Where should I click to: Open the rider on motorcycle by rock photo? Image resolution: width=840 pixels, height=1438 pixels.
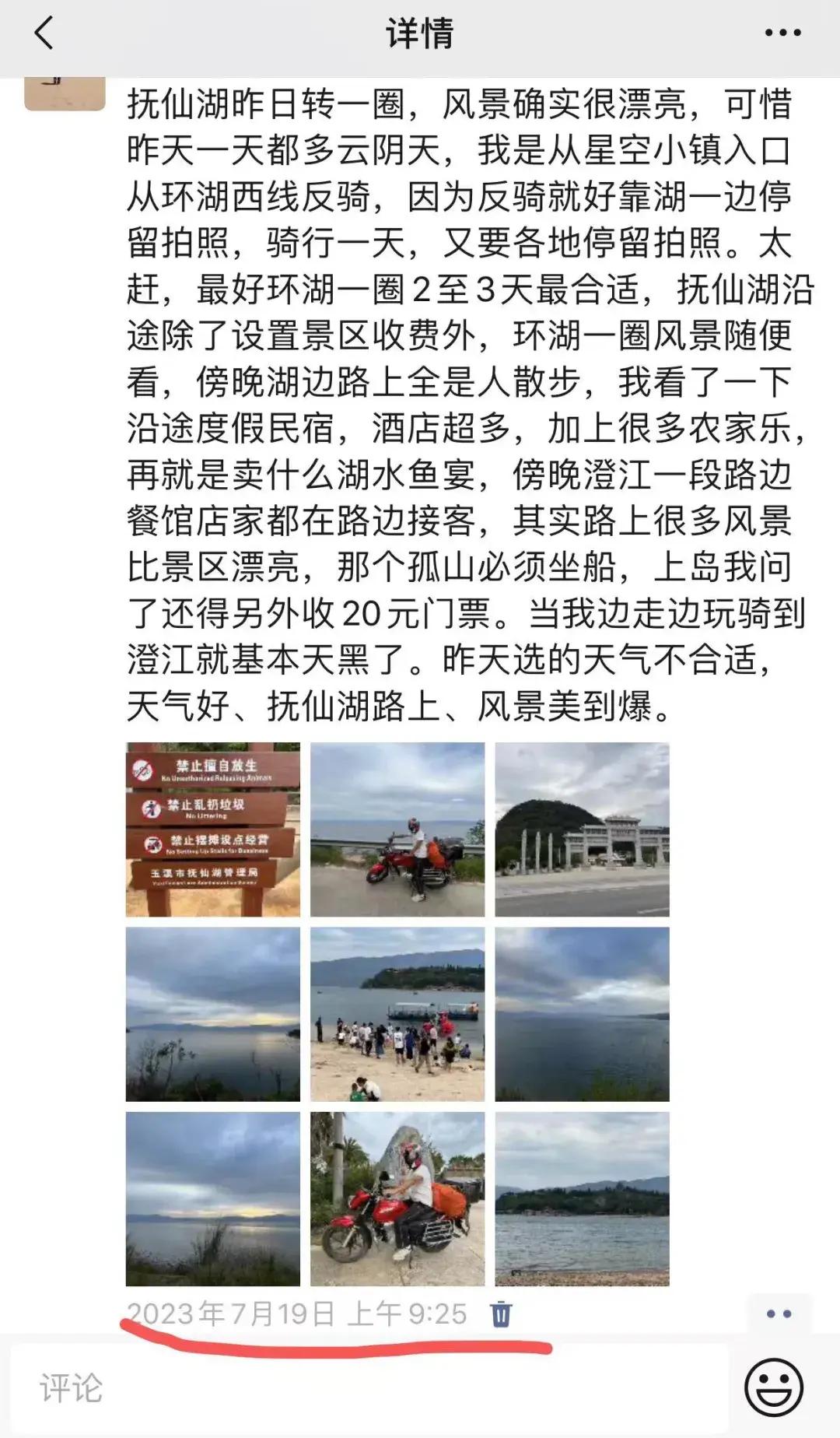click(397, 1198)
